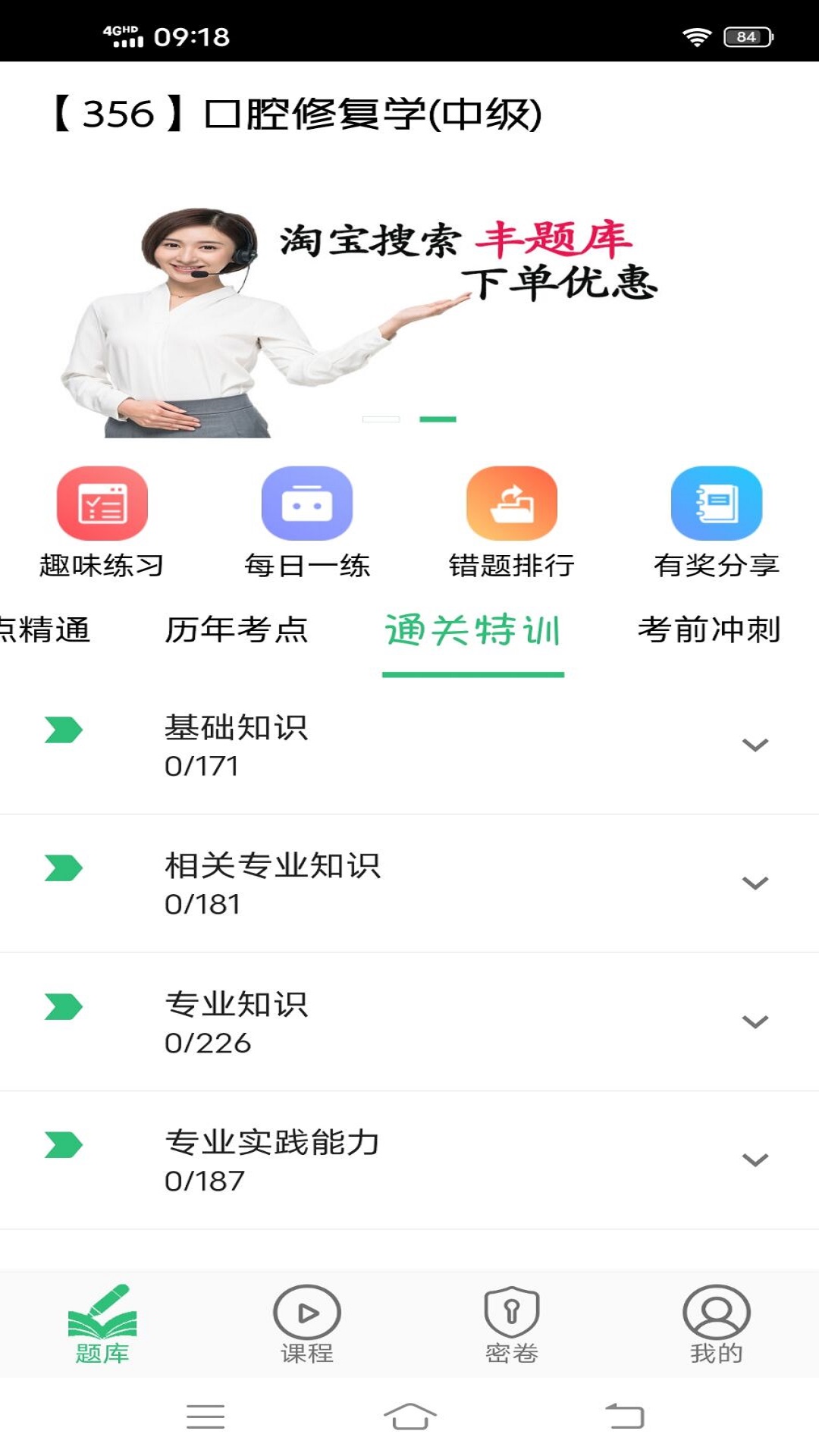819x1456 pixels.
Task: Open 有奖分享 share rewards
Action: 717,522
